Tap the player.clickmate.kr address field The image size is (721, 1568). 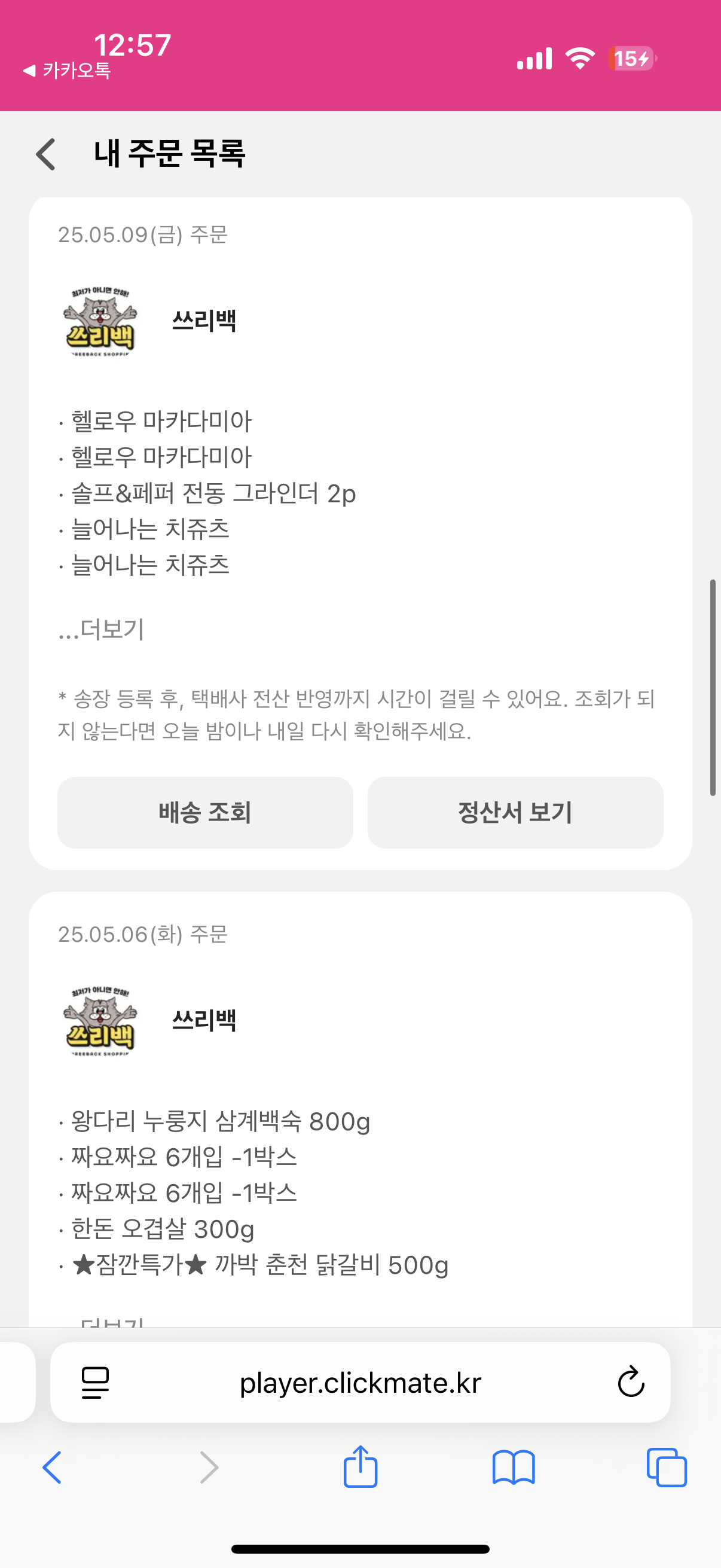point(360,1383)
